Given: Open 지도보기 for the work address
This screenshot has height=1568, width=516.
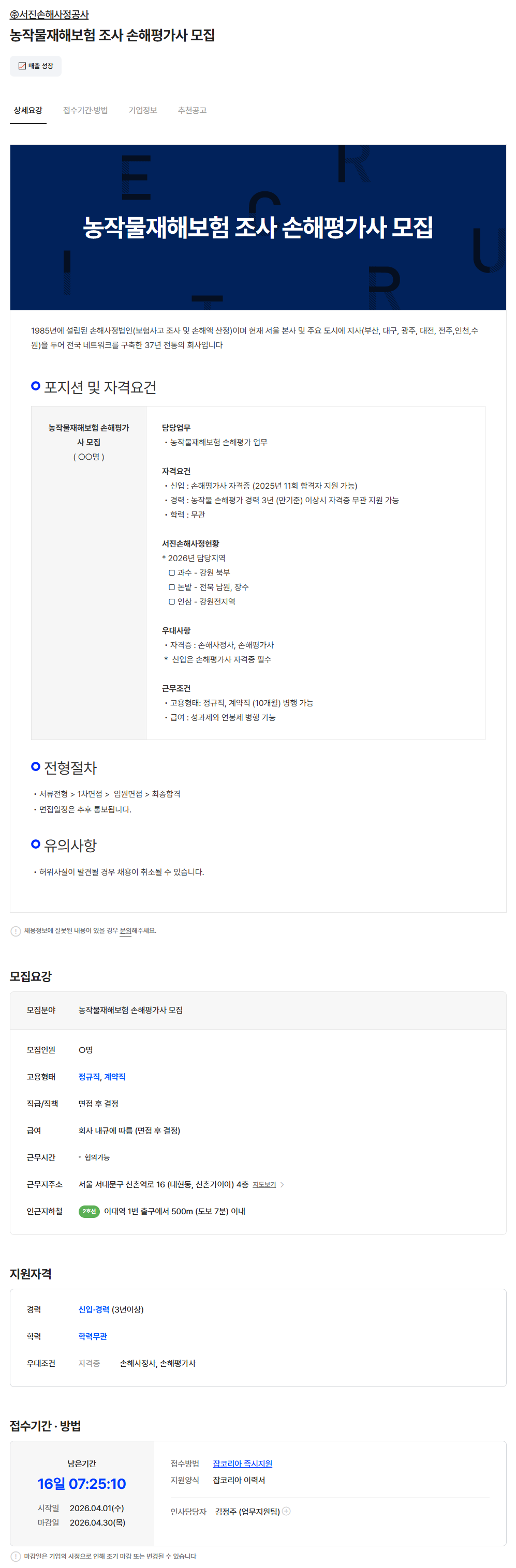Looking at the screenshot, I should [x=264, y=1184].
